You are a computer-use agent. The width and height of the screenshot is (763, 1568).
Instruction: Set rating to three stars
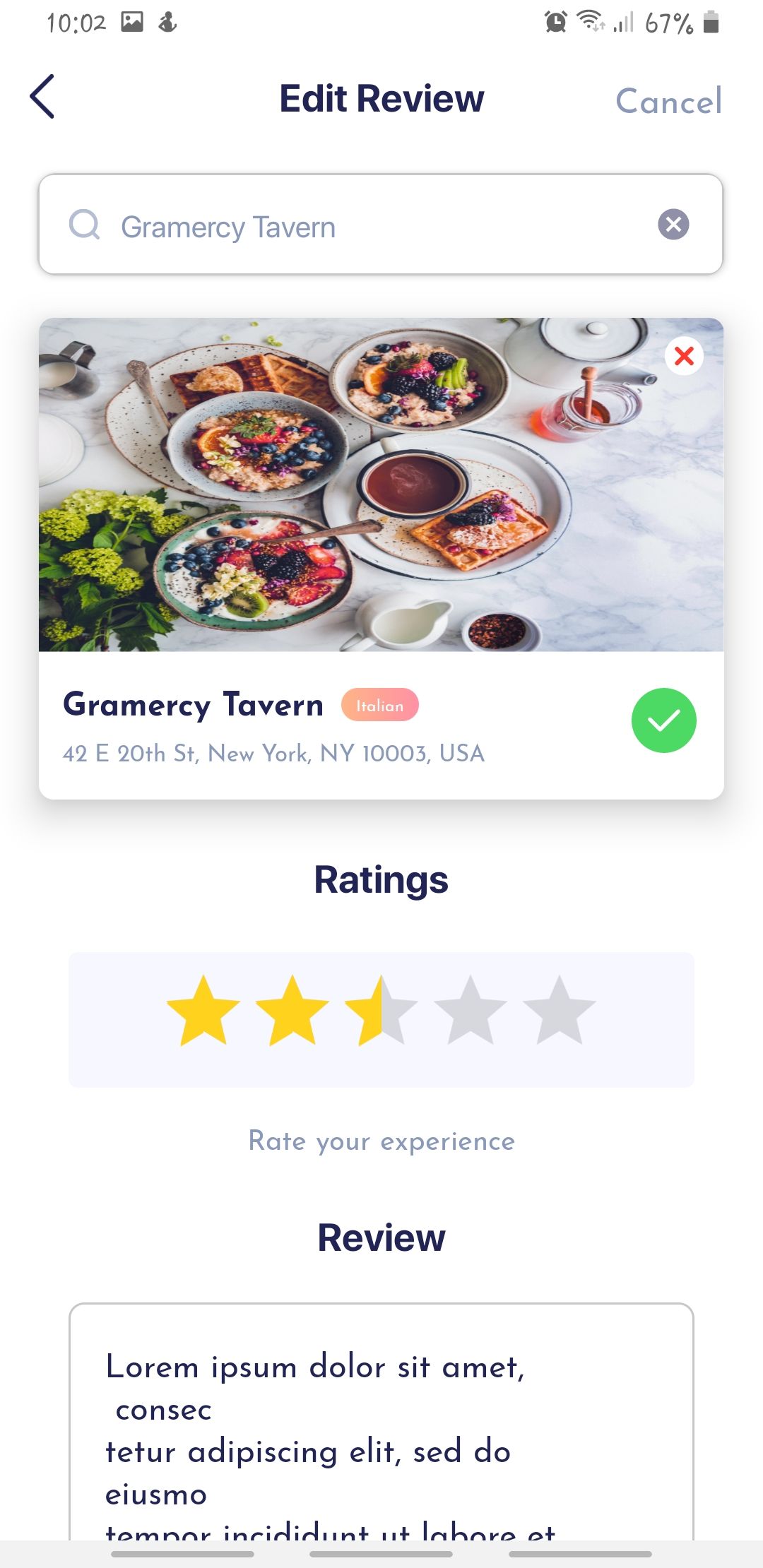(x=381, y=1011)
